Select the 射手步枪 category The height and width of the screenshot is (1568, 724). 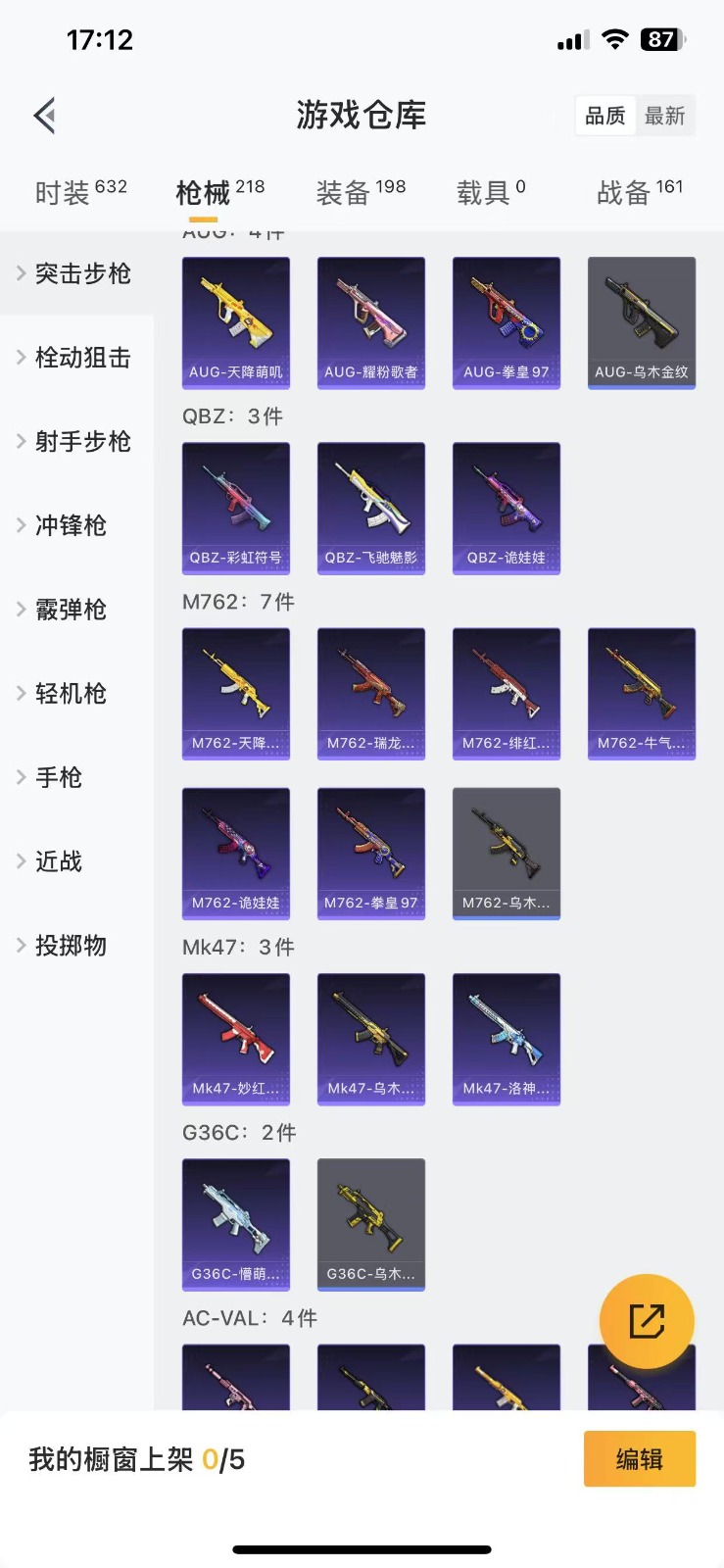(x=82, y=442)
